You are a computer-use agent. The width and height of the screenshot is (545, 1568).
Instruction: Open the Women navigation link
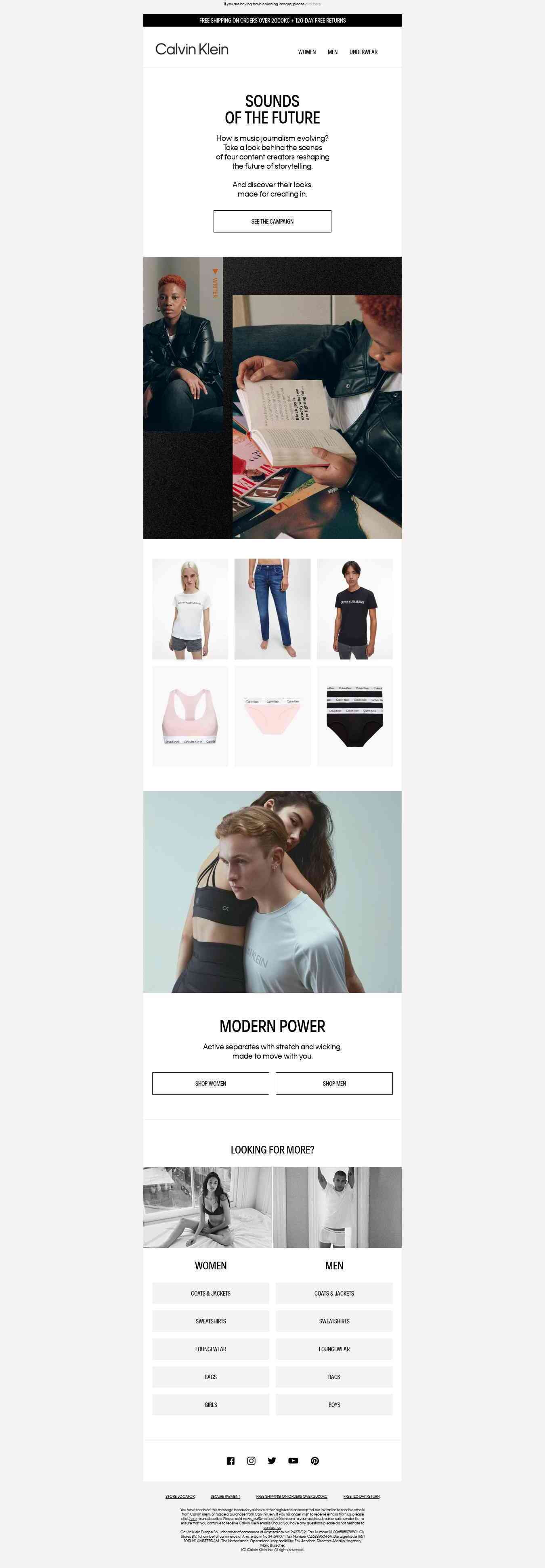pos(306,52)
